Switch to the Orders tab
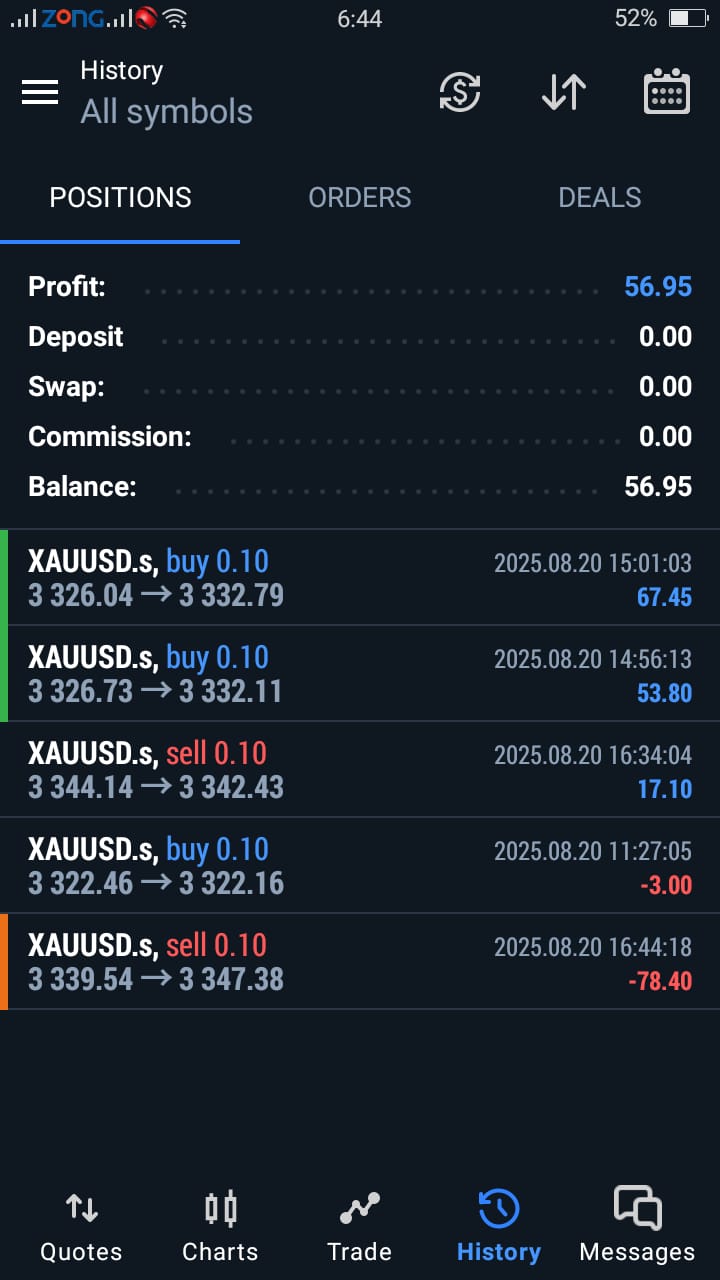This screenshot has width=720, height=1280. 360,198
